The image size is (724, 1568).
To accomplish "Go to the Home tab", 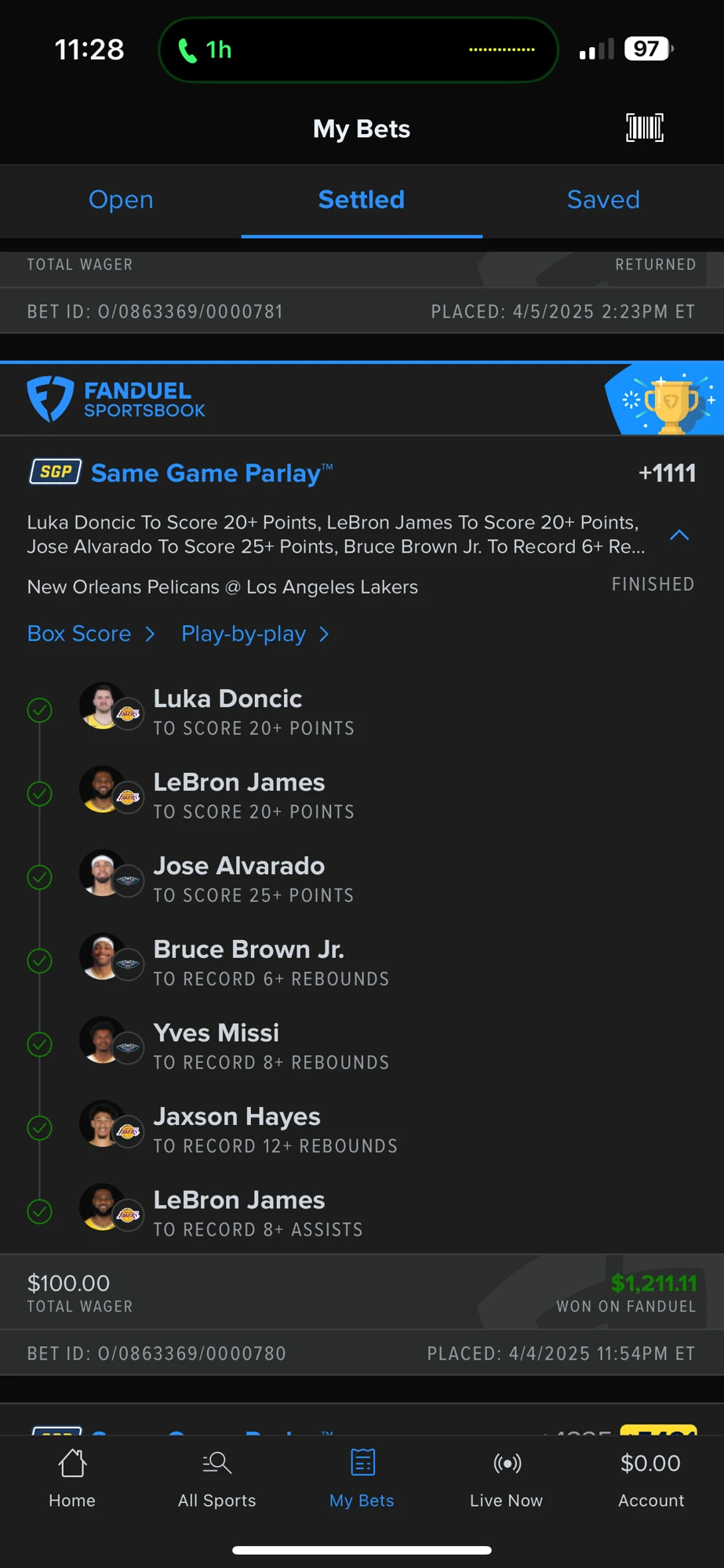I will [x=72, y=1479].
